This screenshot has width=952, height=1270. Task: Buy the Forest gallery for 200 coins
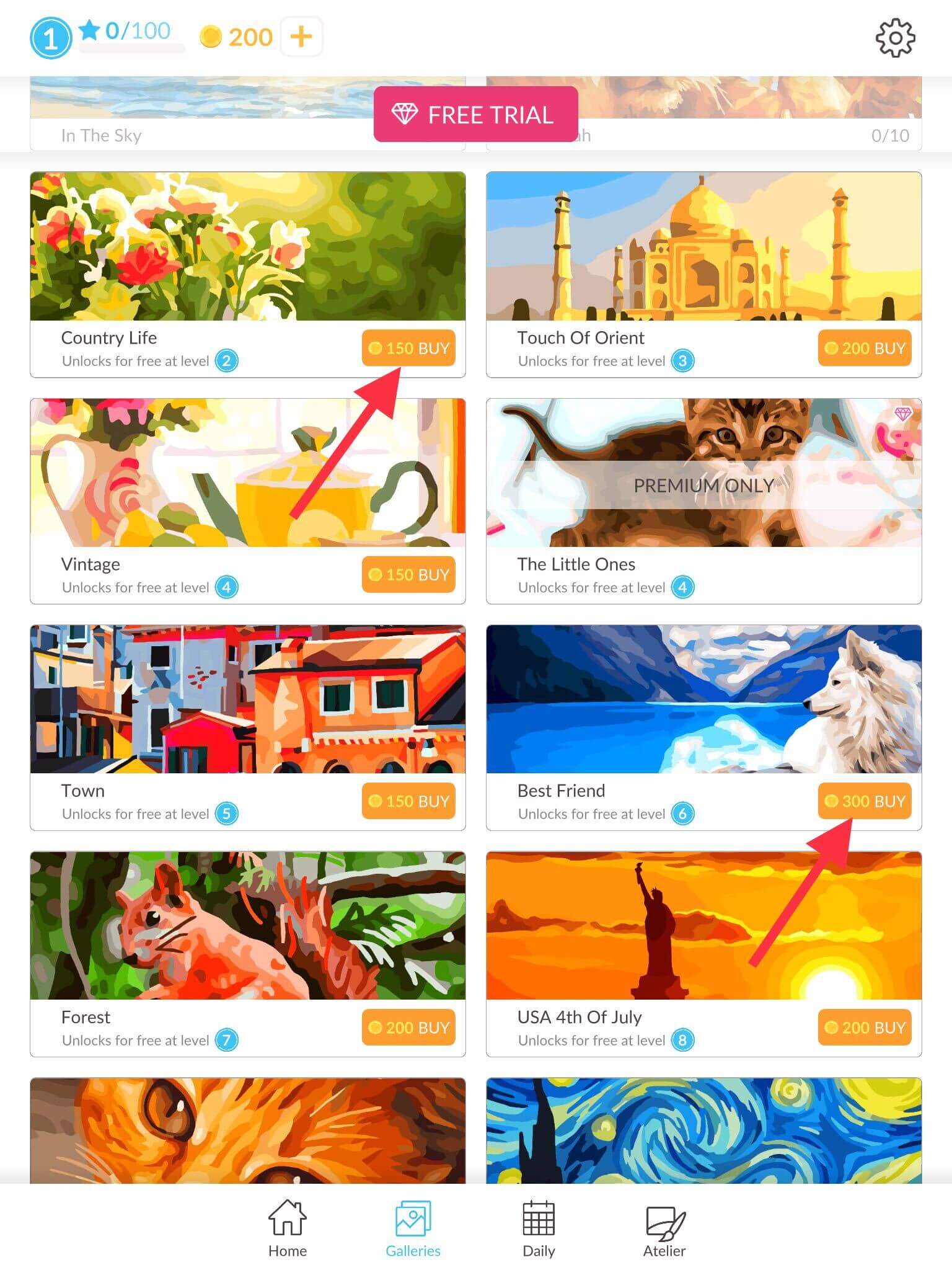click(x=408, y=1028)
